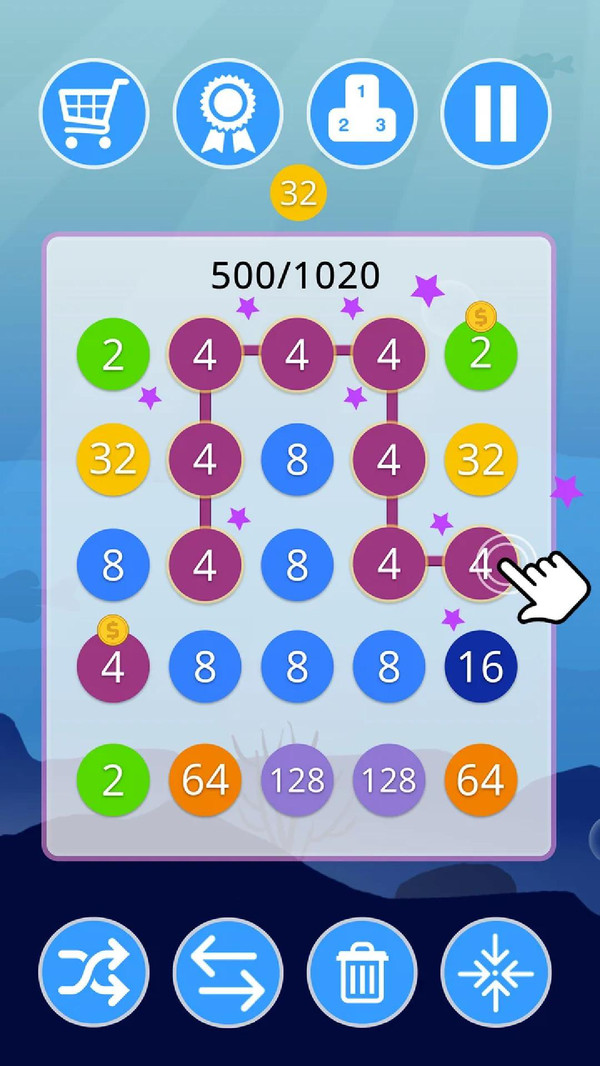Open the achievements ribbon
The height and width of the screenshot is (1066, 600).
[x=228, y=112]
